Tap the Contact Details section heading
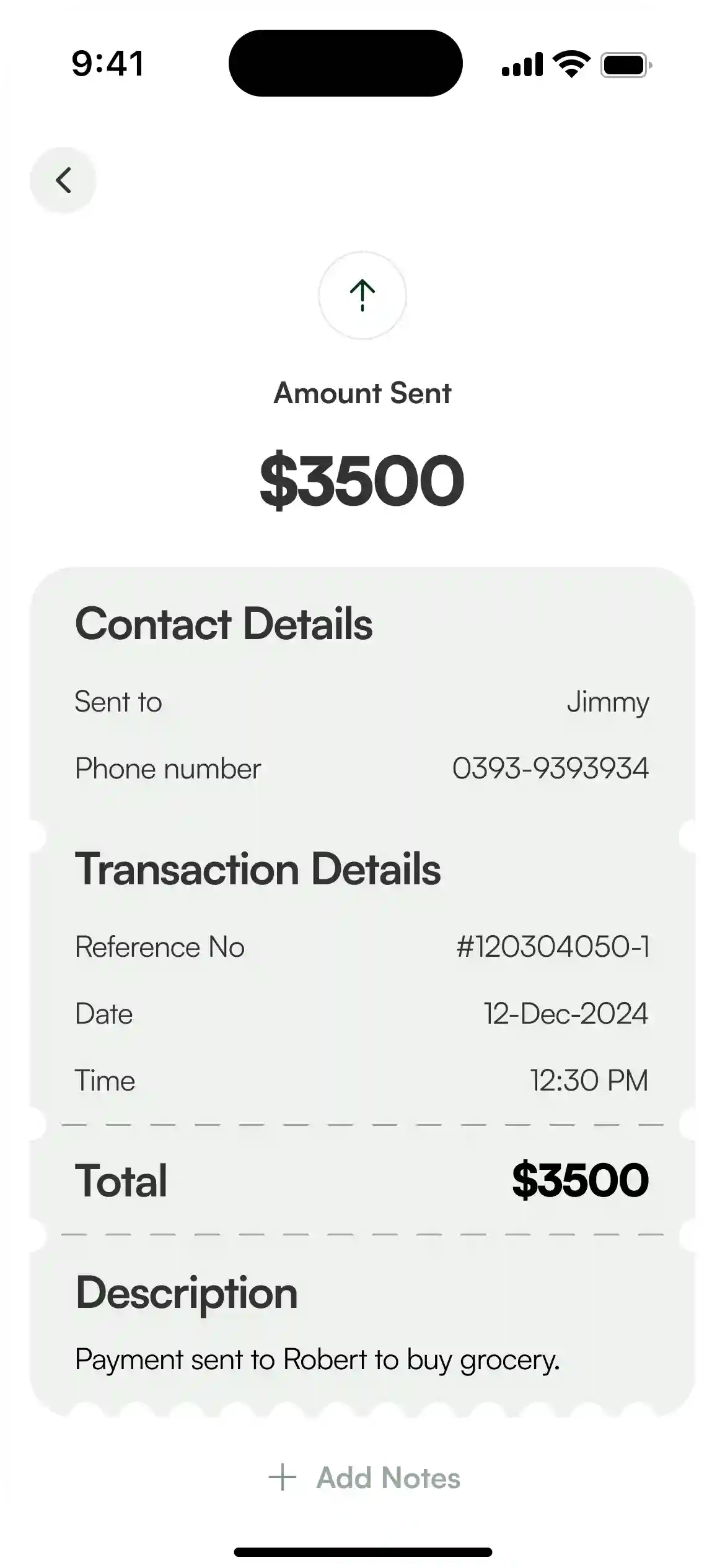Image resolution: width=725 pixels, height=1568 pixels. coord(224,624)
